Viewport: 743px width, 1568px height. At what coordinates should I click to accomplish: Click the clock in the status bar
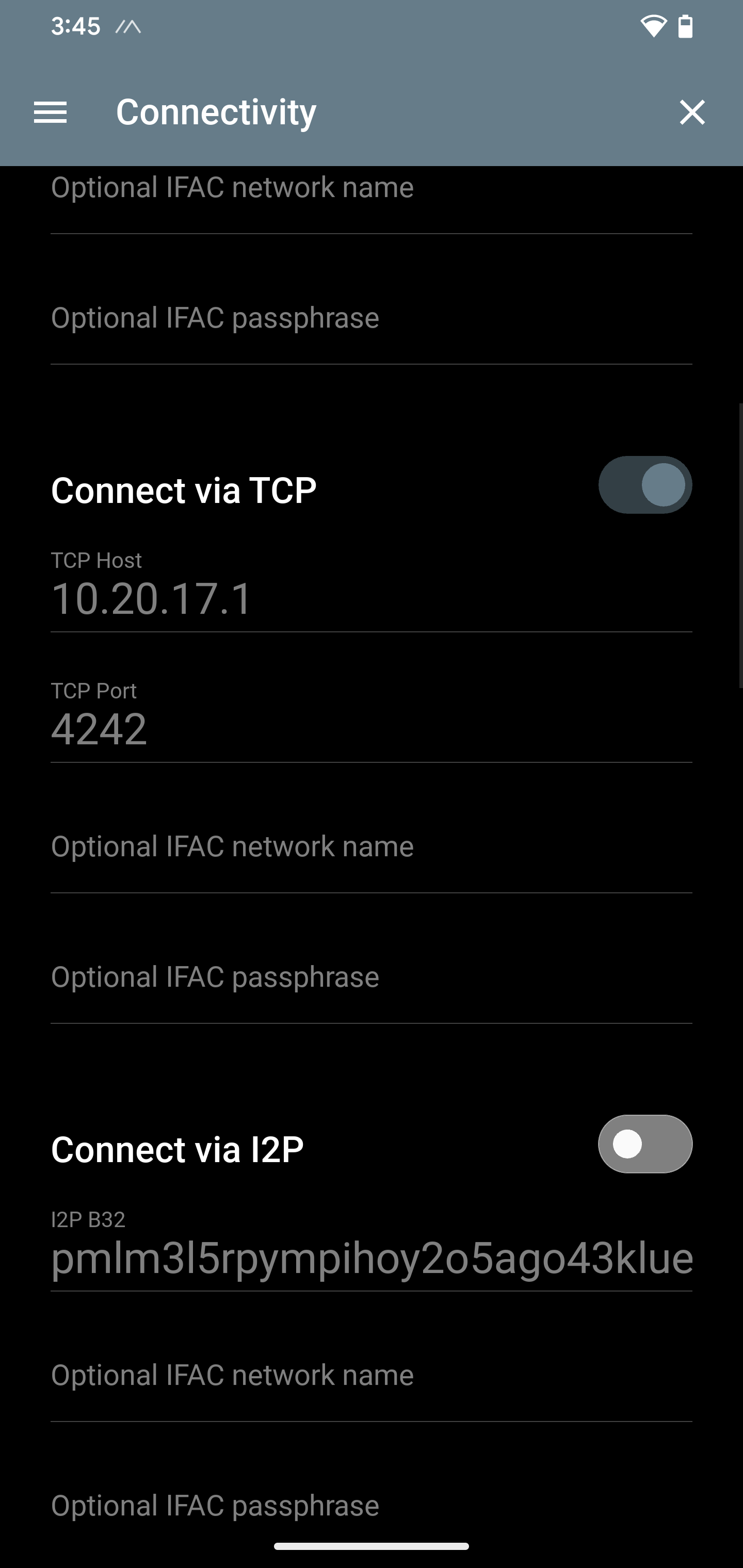coord(74,26)
